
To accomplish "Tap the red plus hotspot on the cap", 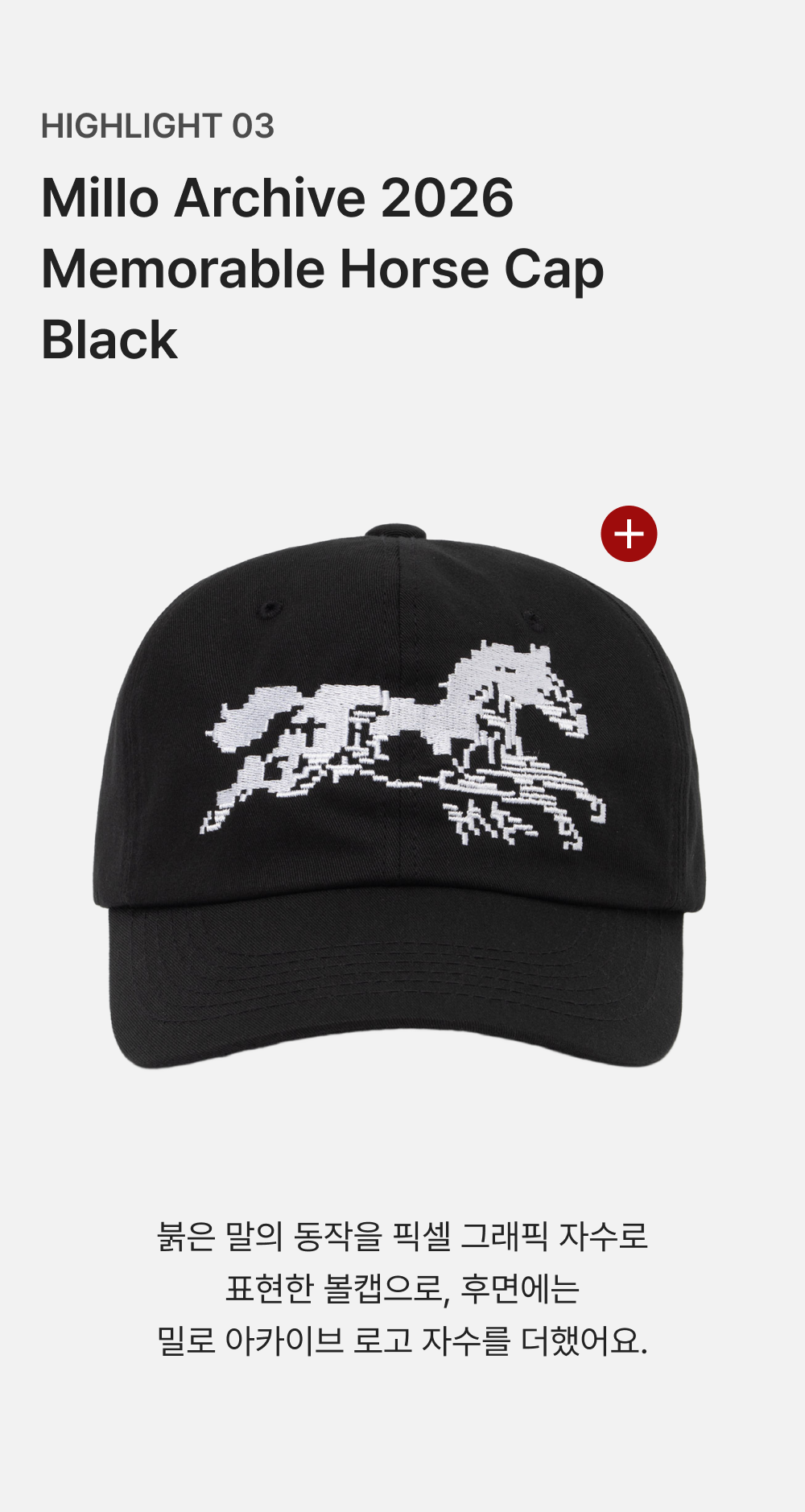I will pos(629,534).
